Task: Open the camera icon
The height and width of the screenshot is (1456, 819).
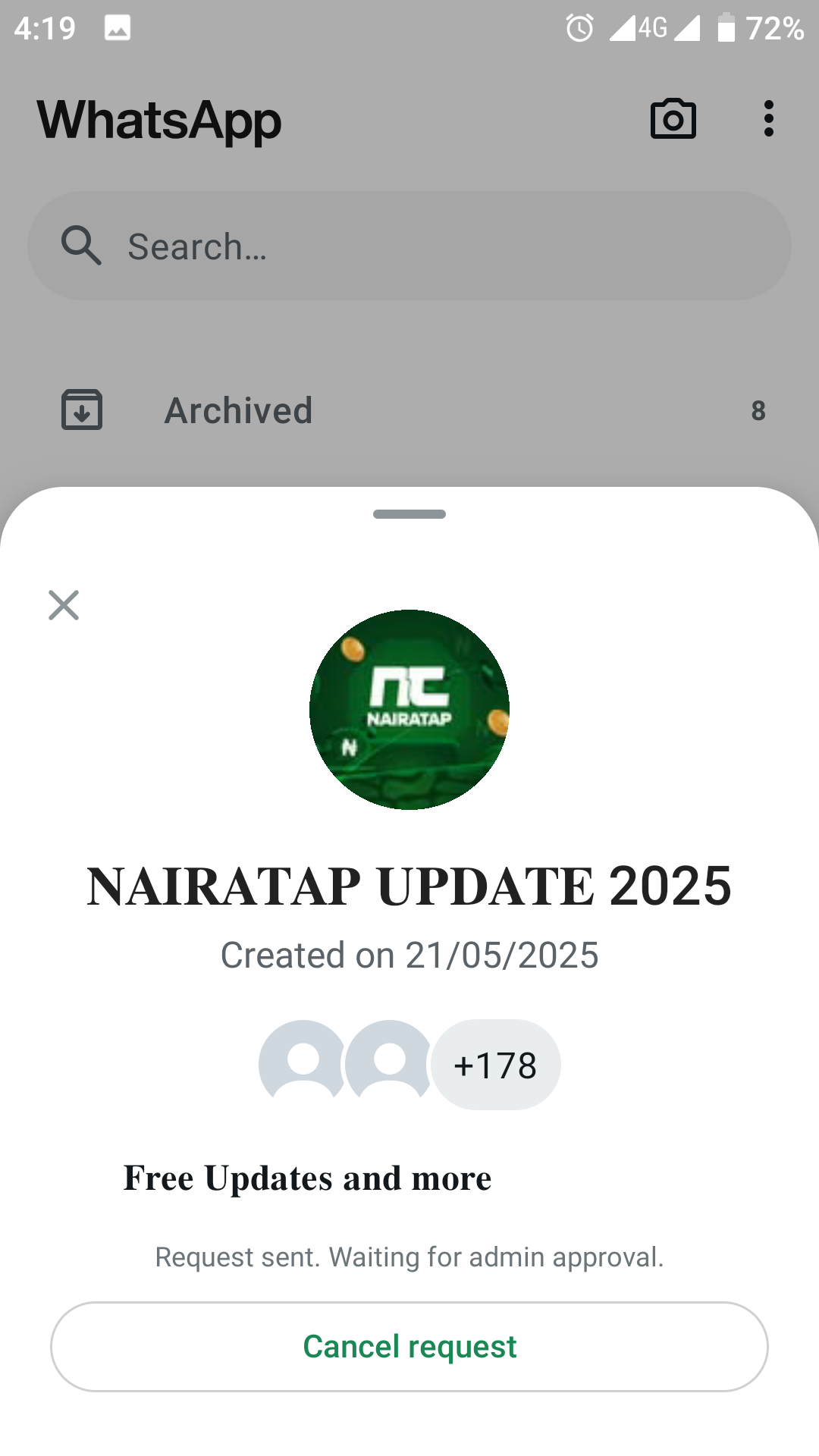Action: 673,119
